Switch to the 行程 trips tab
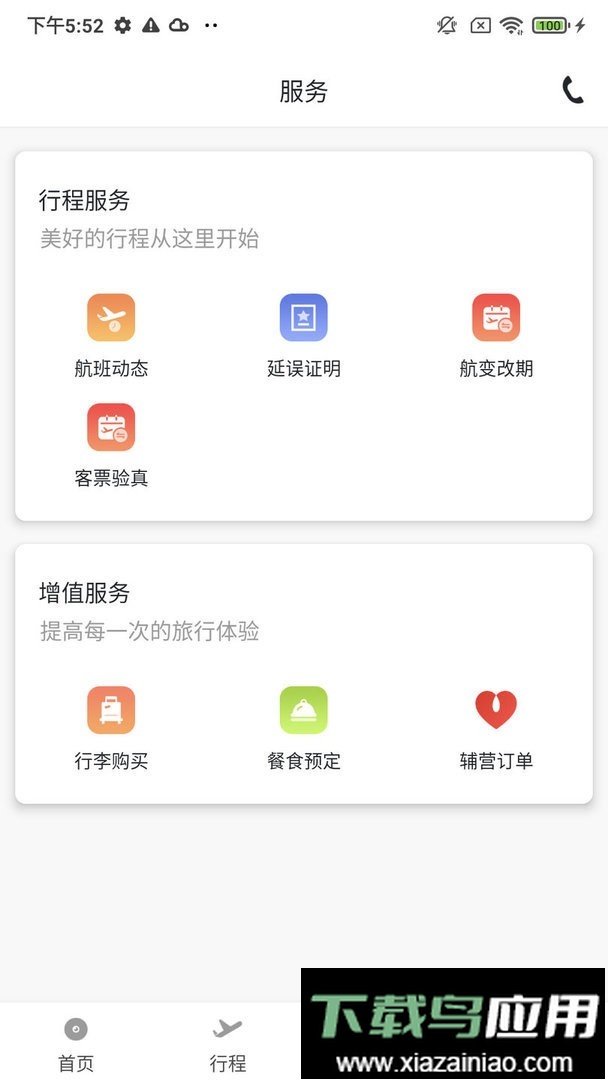The image size is (608, 1080). (228, 1042)
